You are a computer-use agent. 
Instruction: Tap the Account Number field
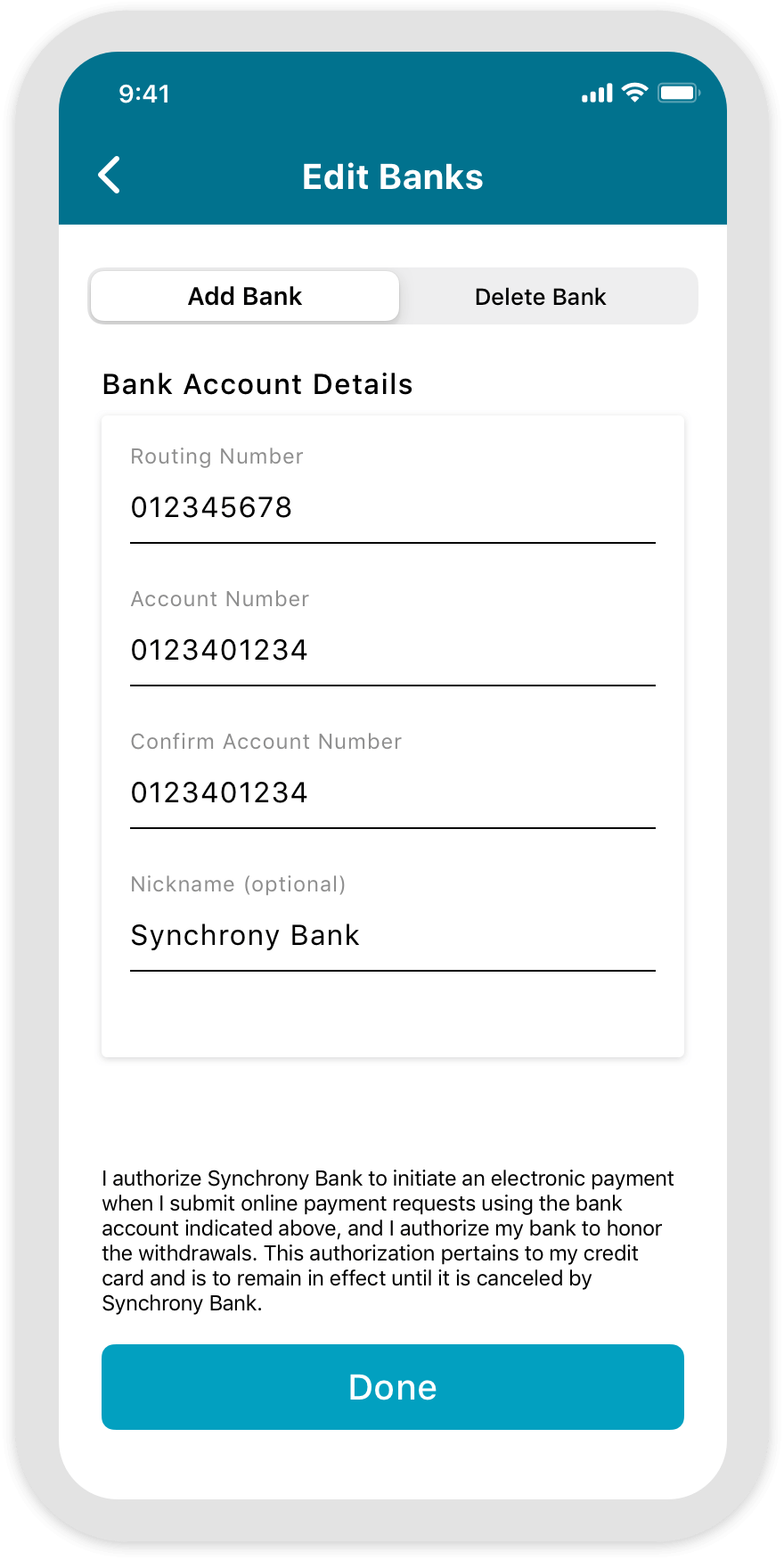[392, 650]
